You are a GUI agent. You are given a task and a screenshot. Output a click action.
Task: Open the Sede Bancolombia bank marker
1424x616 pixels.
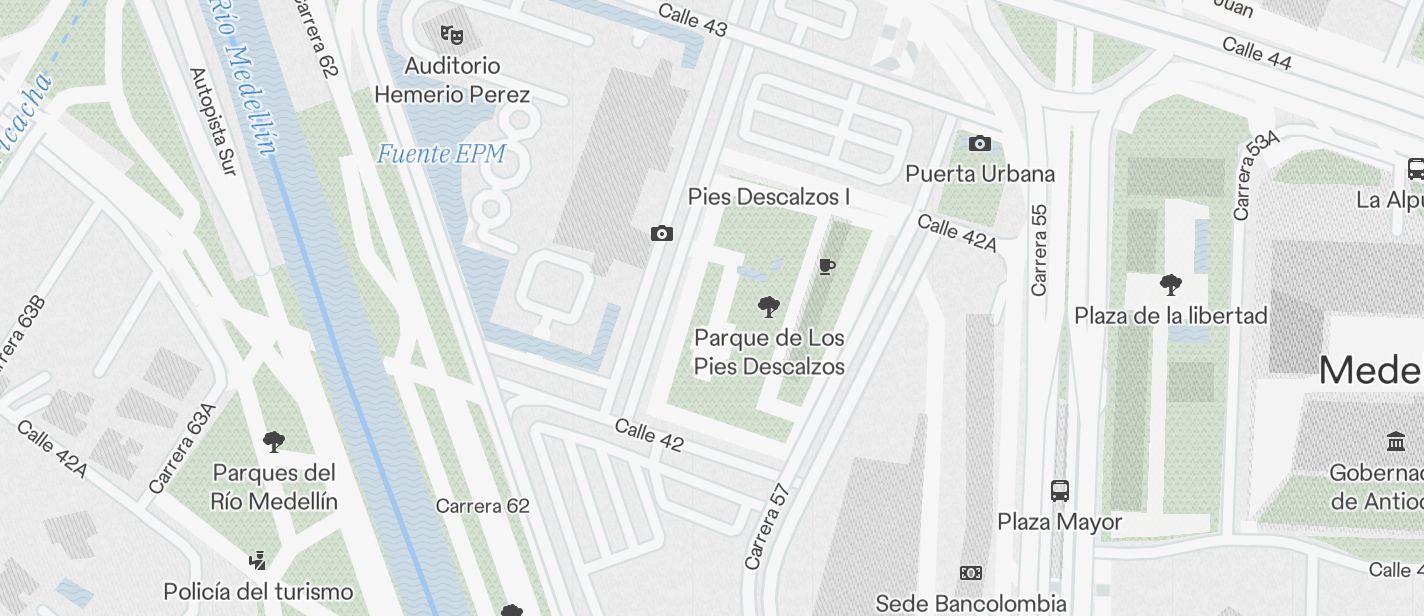pyautogui.click(x=970, y=573)
